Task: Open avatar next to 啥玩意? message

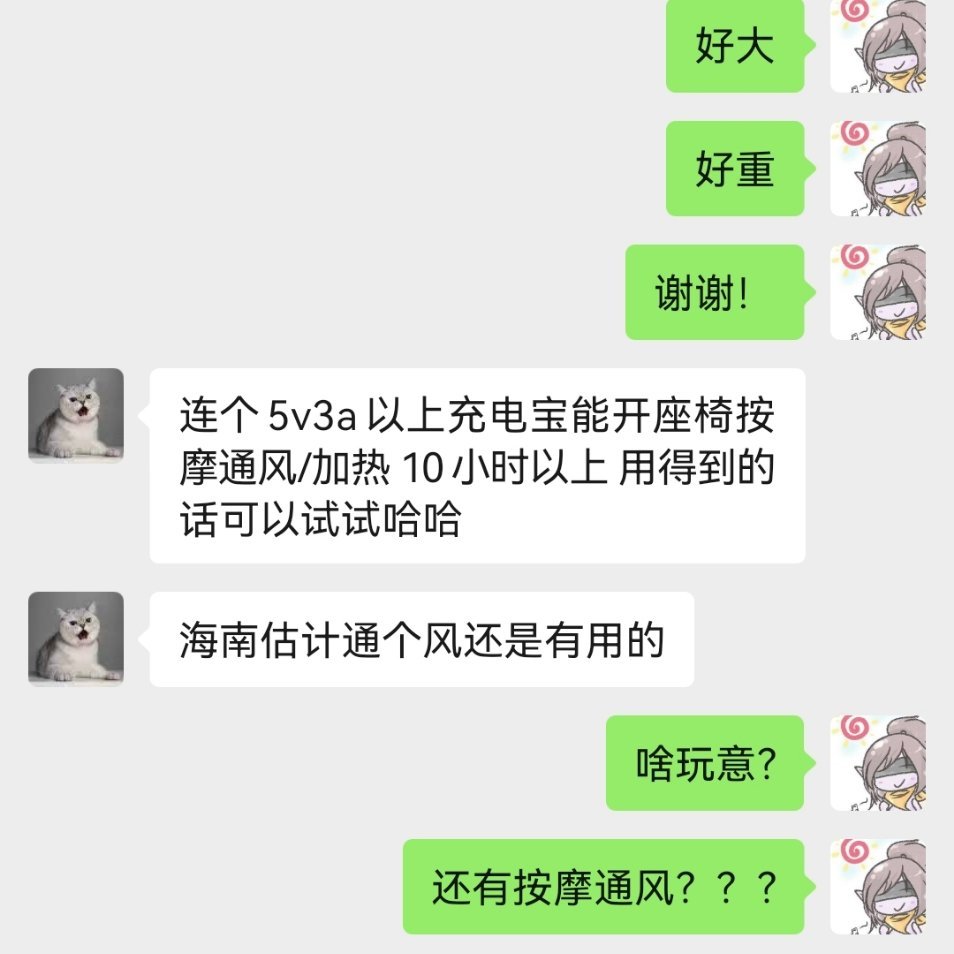Action: pyautogui.click(x=878, y=762)
